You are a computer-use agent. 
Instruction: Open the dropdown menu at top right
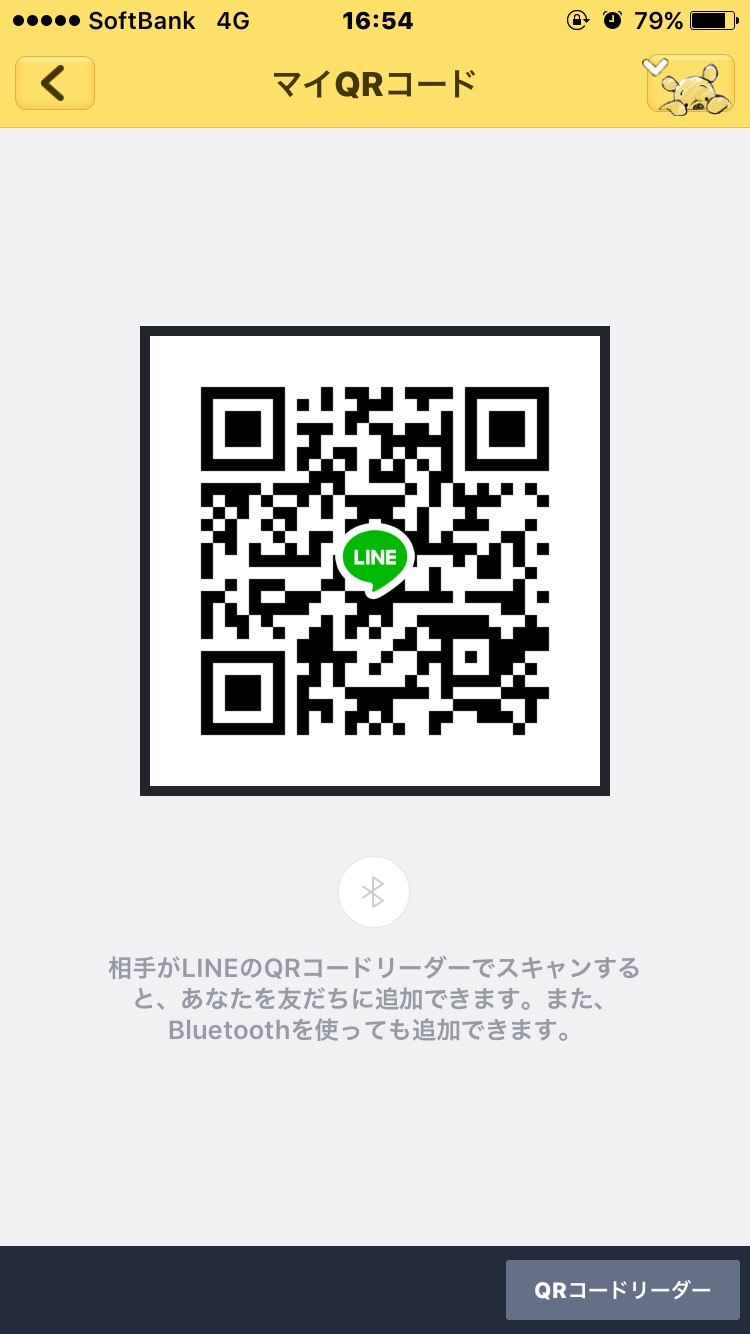(x=691, y=85)
